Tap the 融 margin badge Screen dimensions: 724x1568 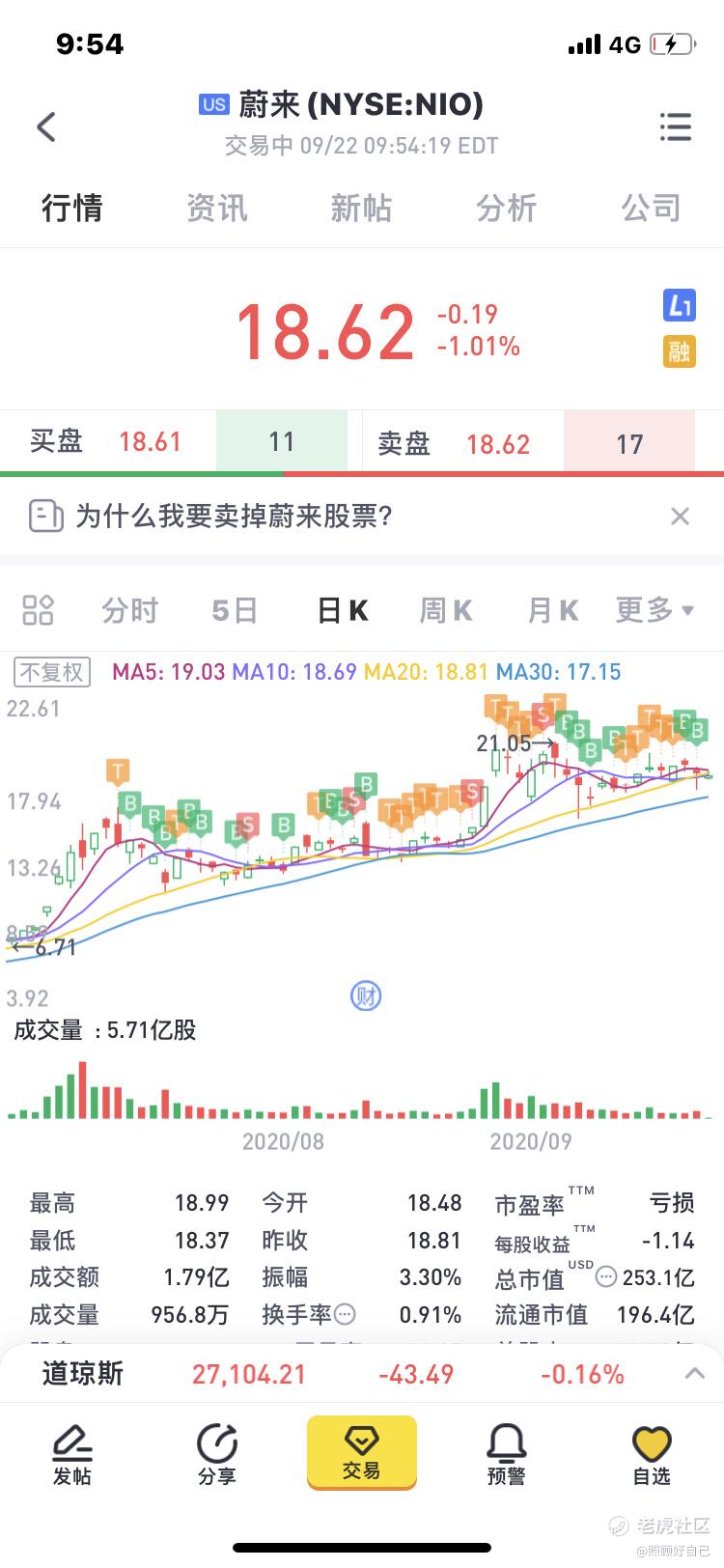point(680,350)
